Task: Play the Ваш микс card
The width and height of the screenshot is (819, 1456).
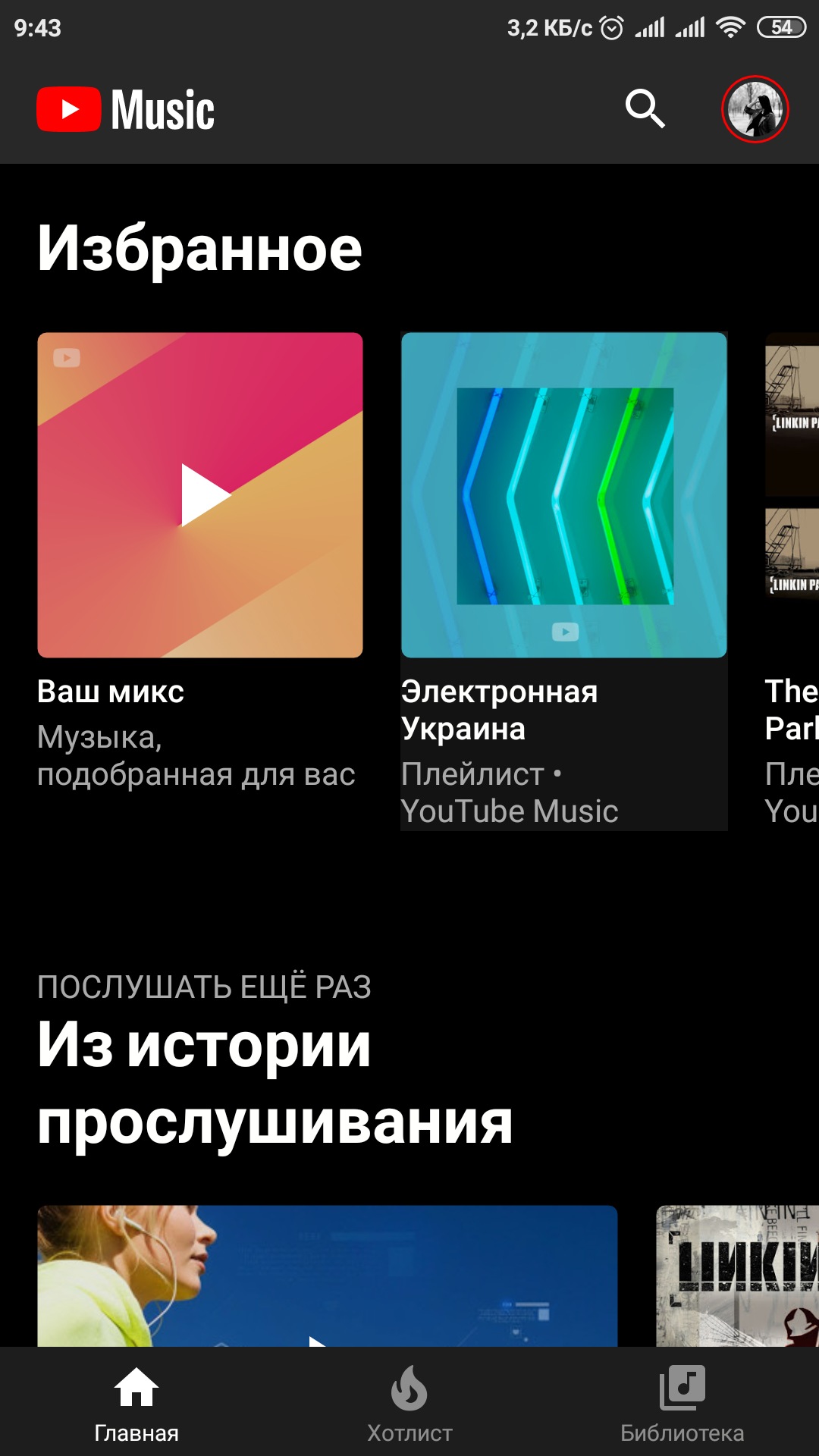Action: pyautogui.click(x=200, y=495)
